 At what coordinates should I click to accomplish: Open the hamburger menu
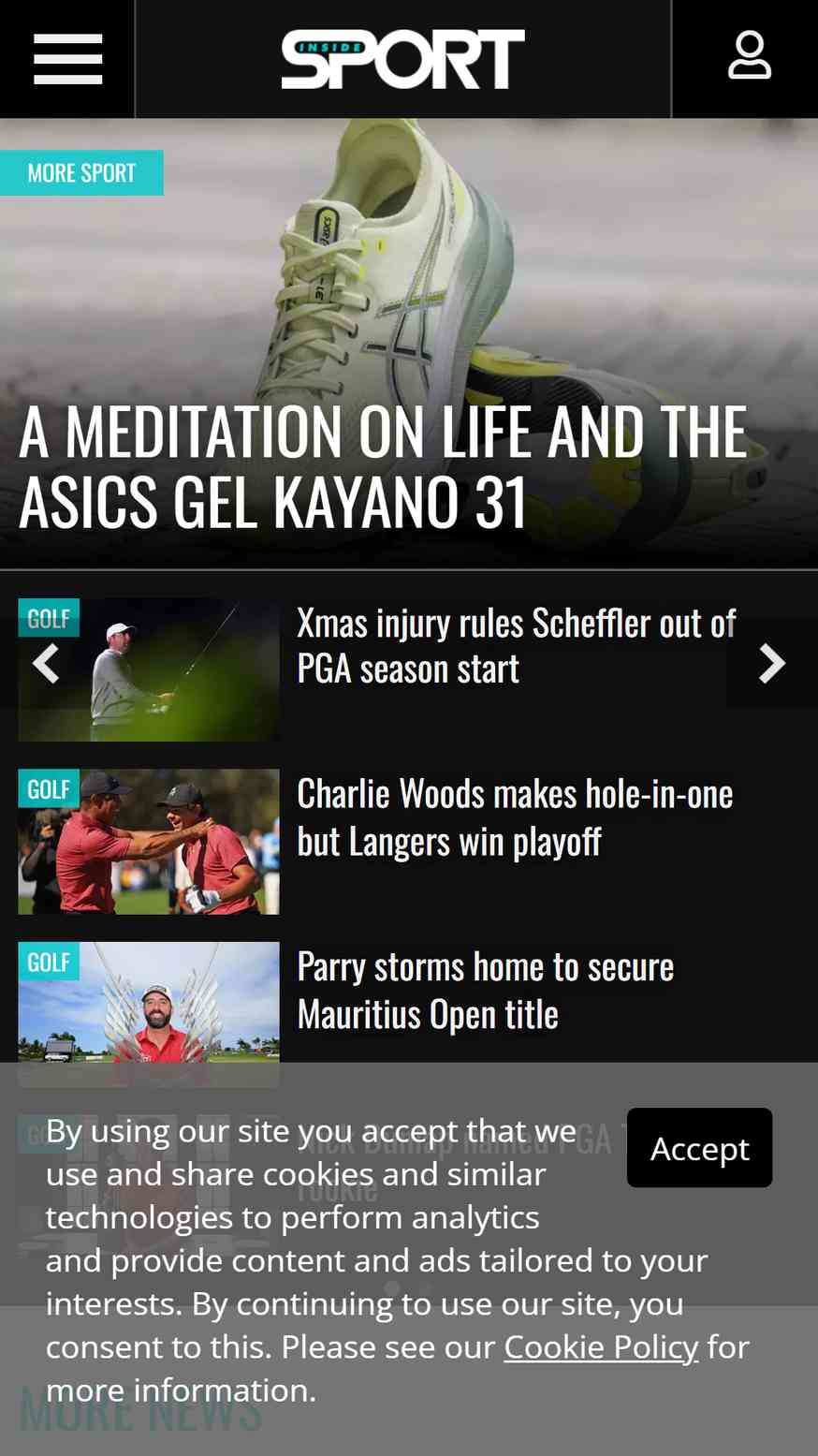(x=67, y=59)
